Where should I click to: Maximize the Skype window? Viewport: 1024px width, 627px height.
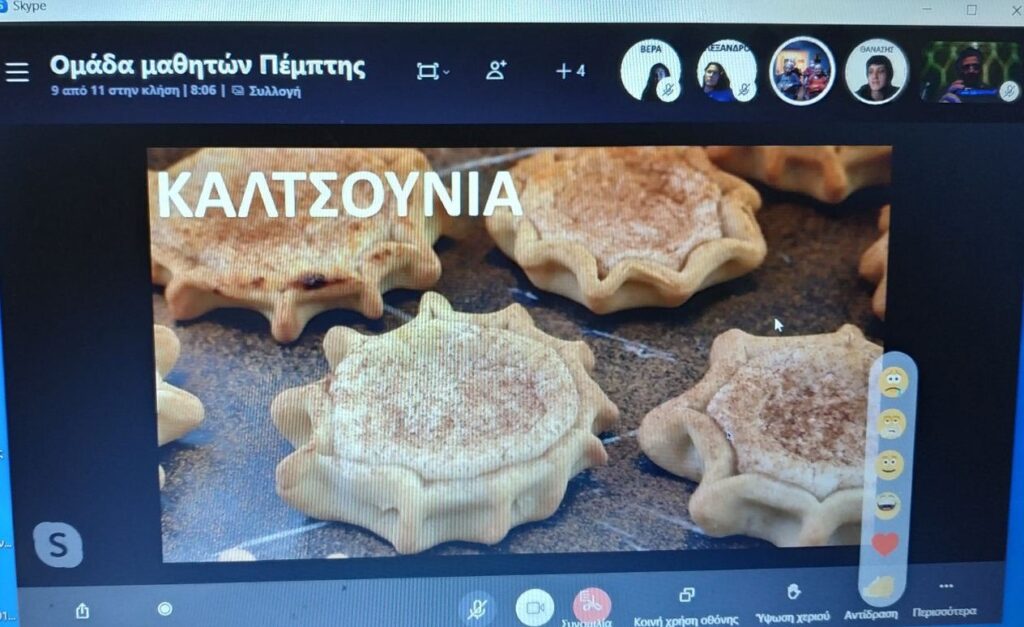pyautogui.click(x=971, y=9)
